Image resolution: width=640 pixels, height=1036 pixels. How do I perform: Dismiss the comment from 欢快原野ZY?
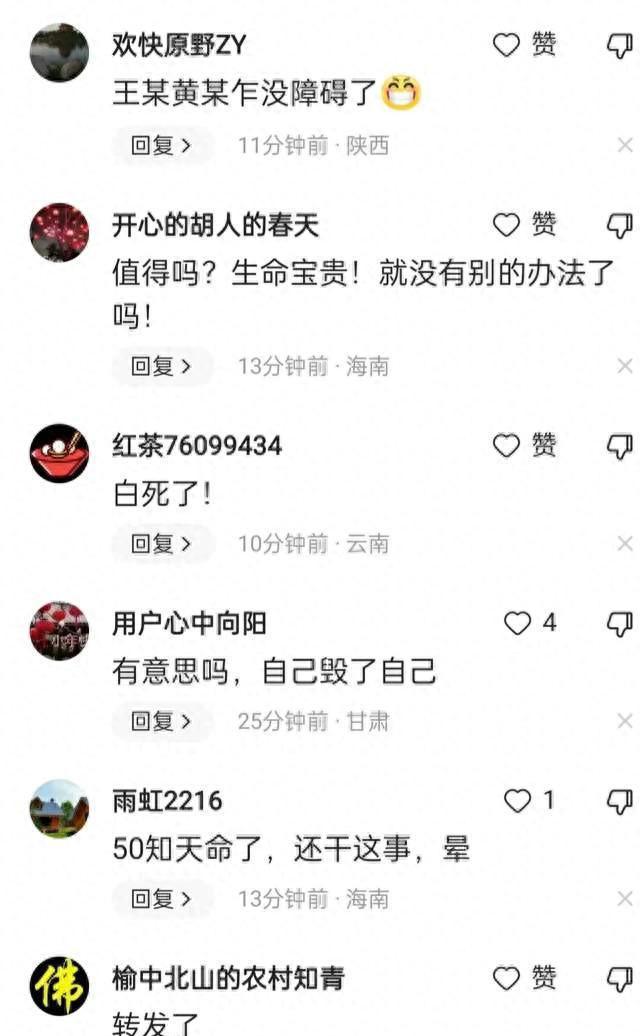(x=625, y=146)
